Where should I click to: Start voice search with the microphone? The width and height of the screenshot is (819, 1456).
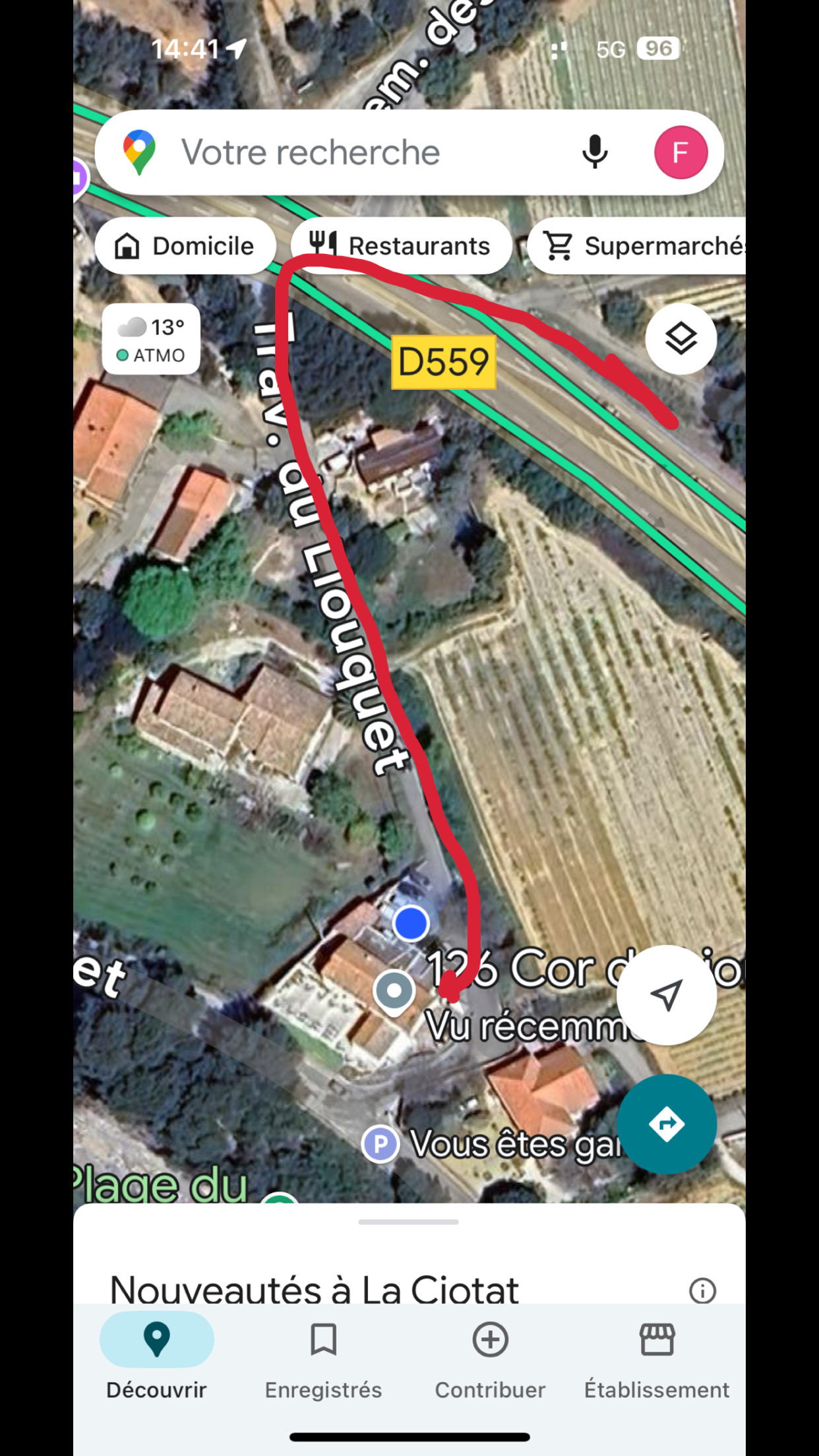coord(595,152)
